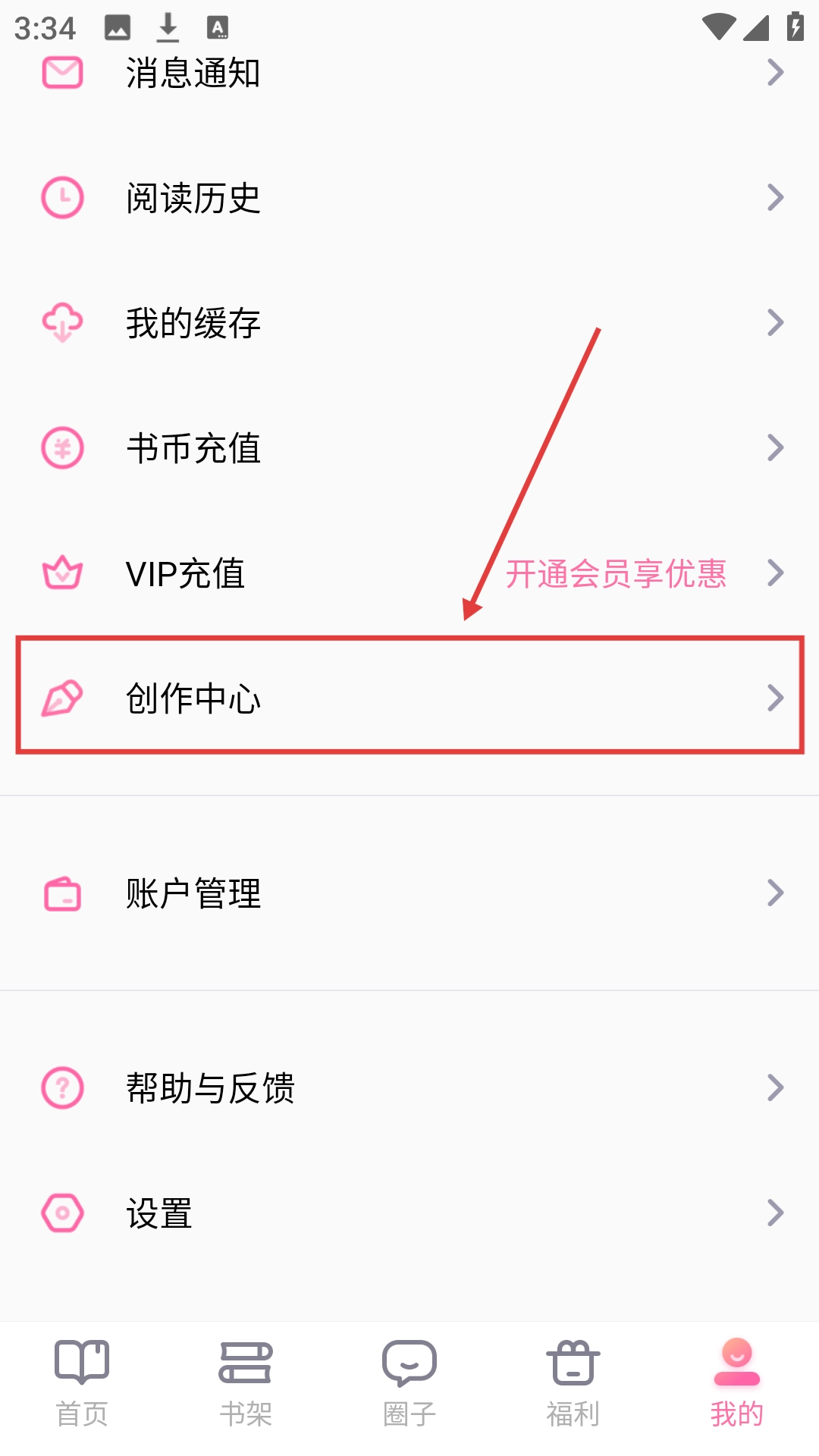
Task: Open 消息通知 notifications row
Action: [409, 74]
